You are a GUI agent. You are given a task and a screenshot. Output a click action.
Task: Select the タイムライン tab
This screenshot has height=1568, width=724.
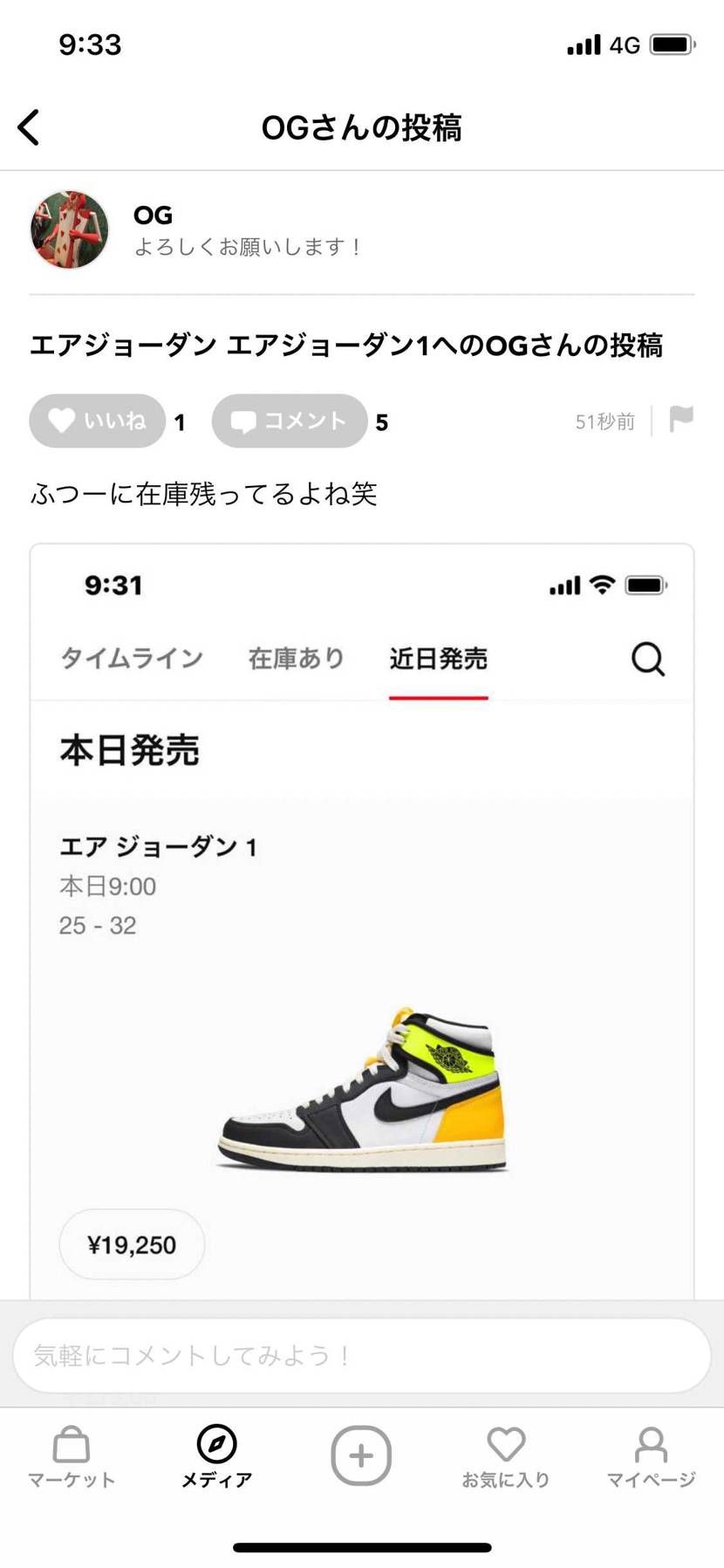point(131,660)
